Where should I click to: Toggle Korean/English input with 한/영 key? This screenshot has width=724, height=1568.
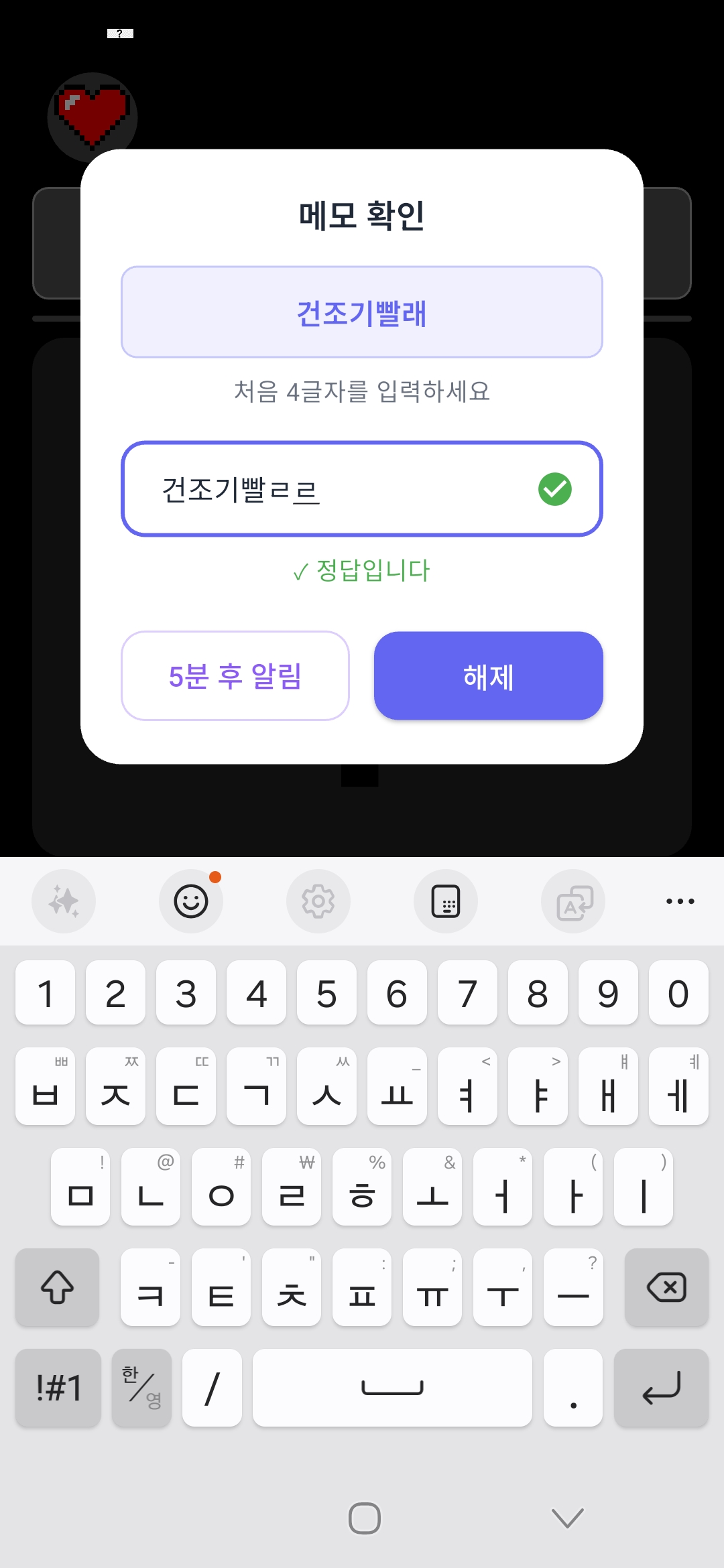point(141,1387)
